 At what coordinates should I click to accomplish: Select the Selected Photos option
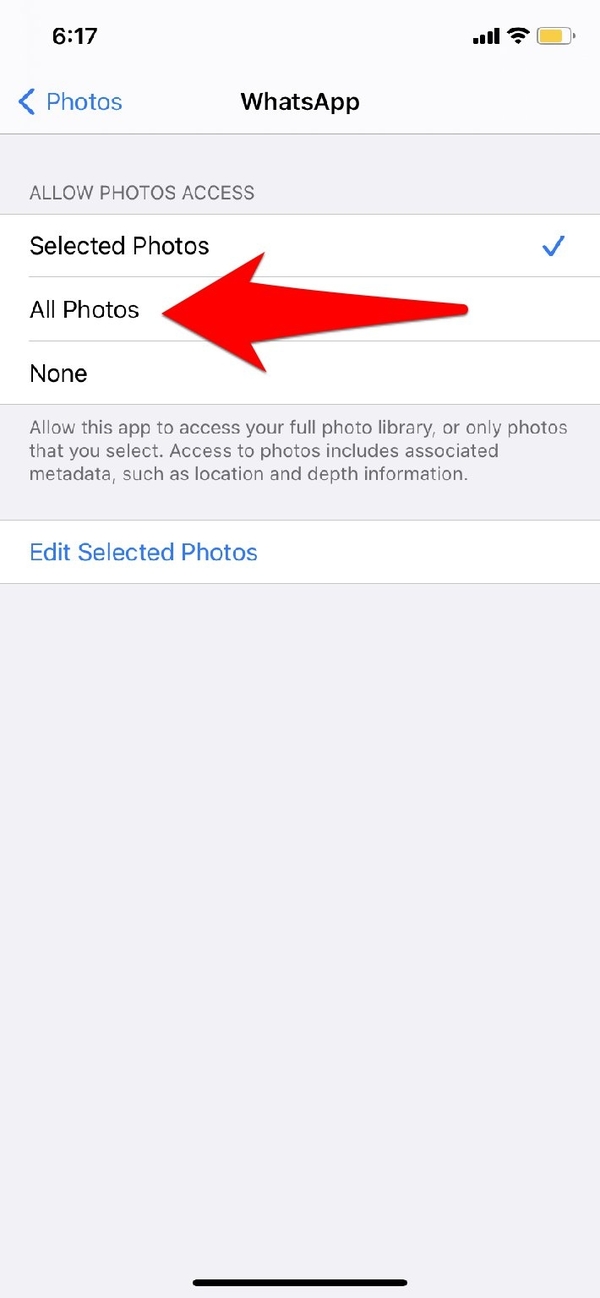tap(120, 246)
